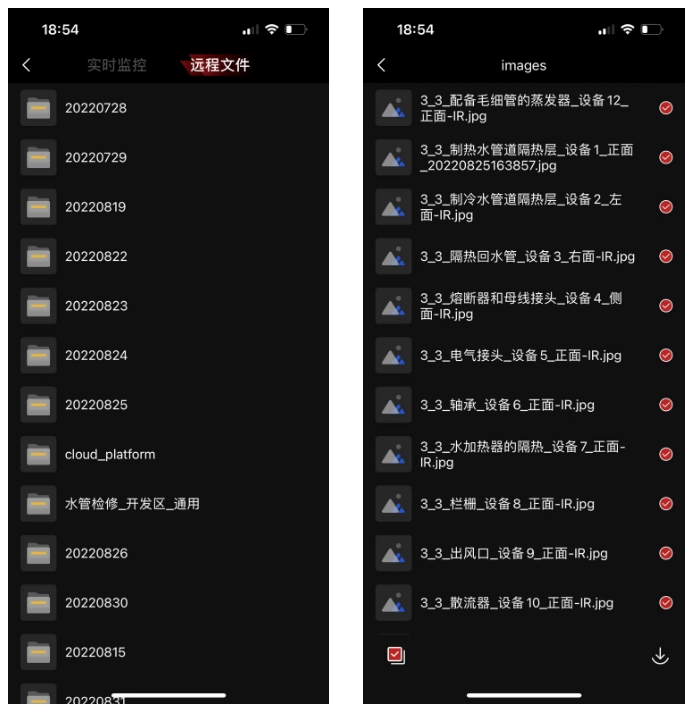Open the 3_3_轴承_设备6 image file
Viewport: 696px width, 715px height.
click(507, 405)
